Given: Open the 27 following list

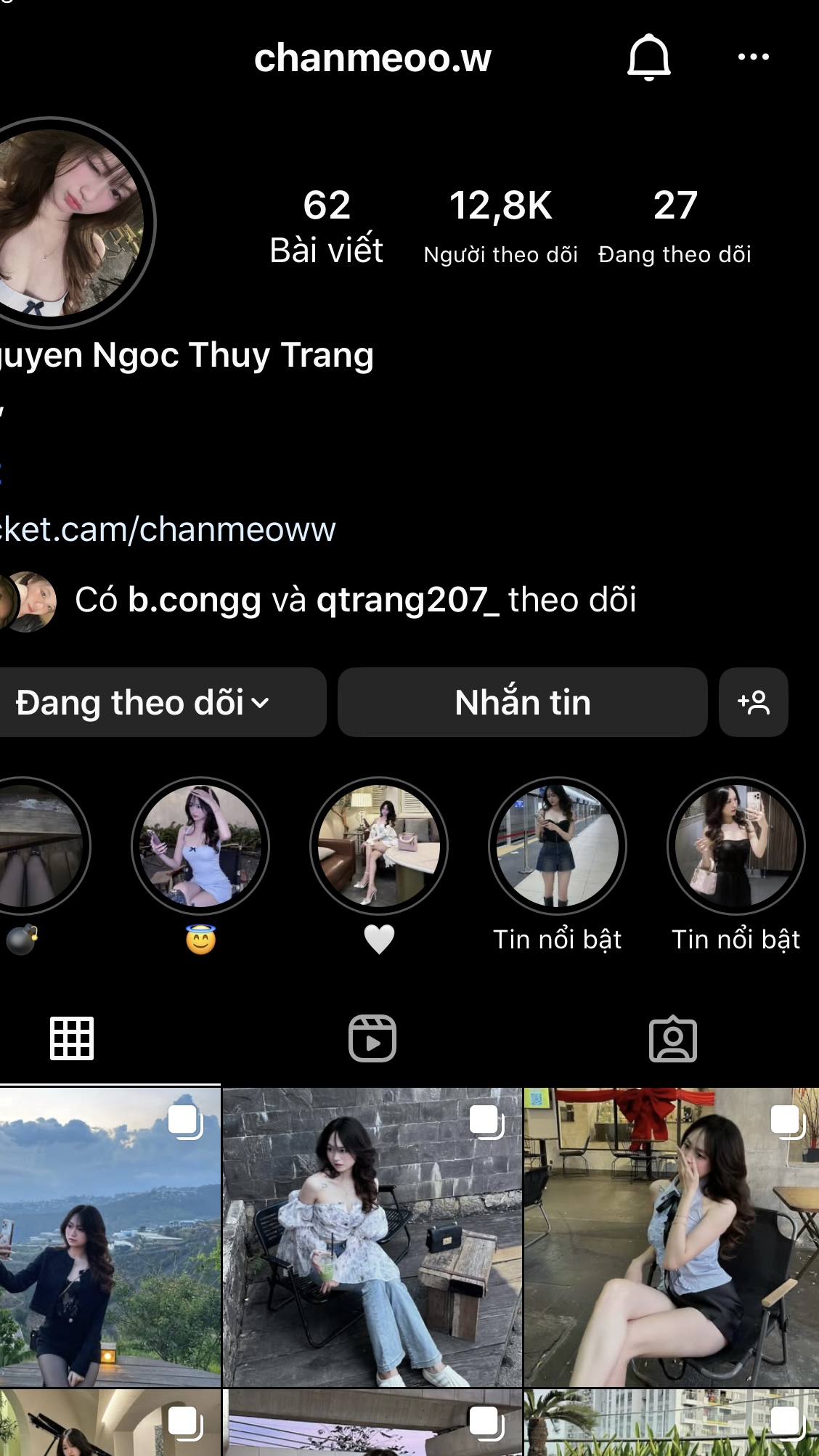Looking at the screenshot, I should pos(675,224).
